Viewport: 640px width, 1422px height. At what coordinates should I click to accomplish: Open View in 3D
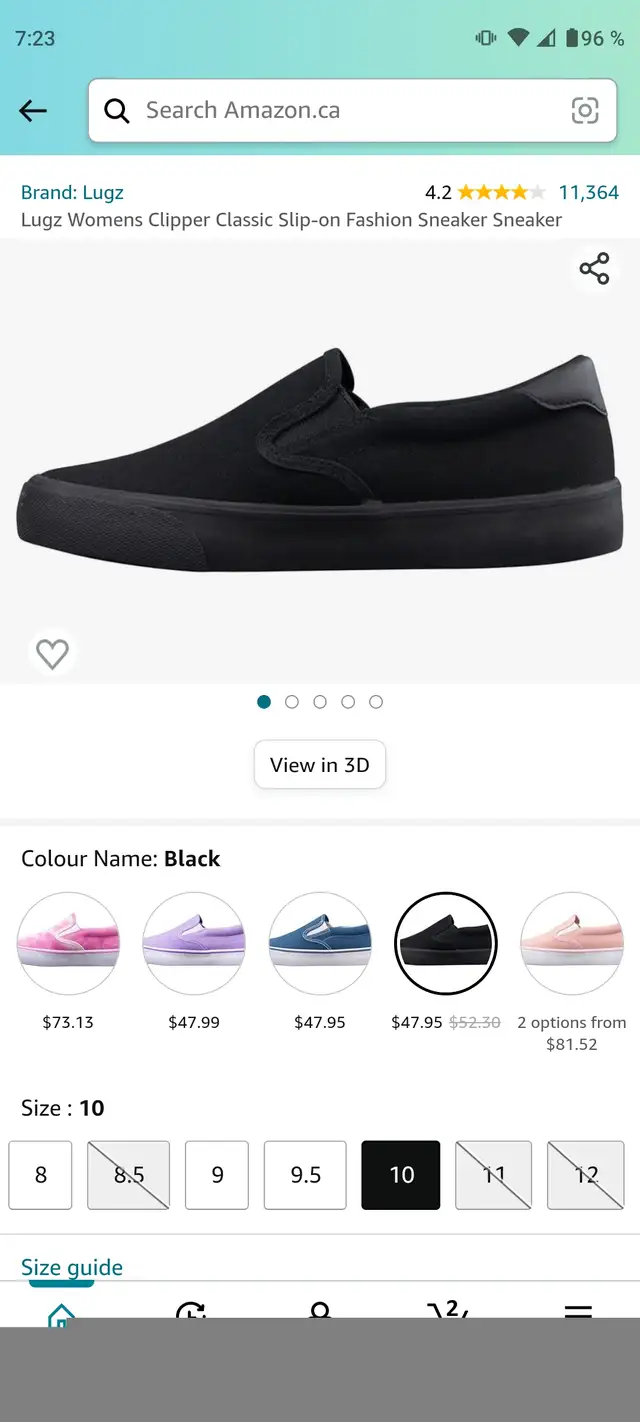click(320, 765)
